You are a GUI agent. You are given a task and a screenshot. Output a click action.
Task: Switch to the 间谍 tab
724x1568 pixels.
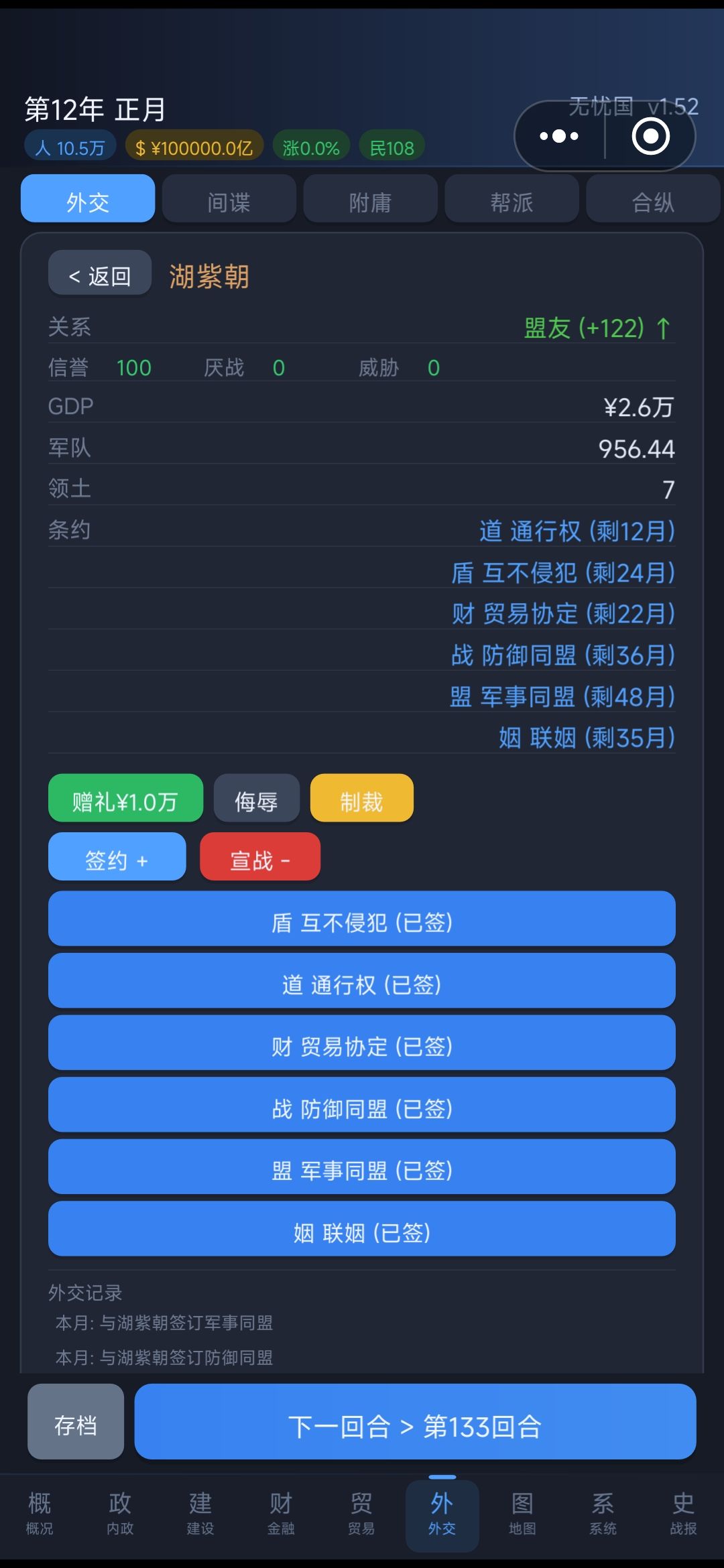[x=229, y=199]
